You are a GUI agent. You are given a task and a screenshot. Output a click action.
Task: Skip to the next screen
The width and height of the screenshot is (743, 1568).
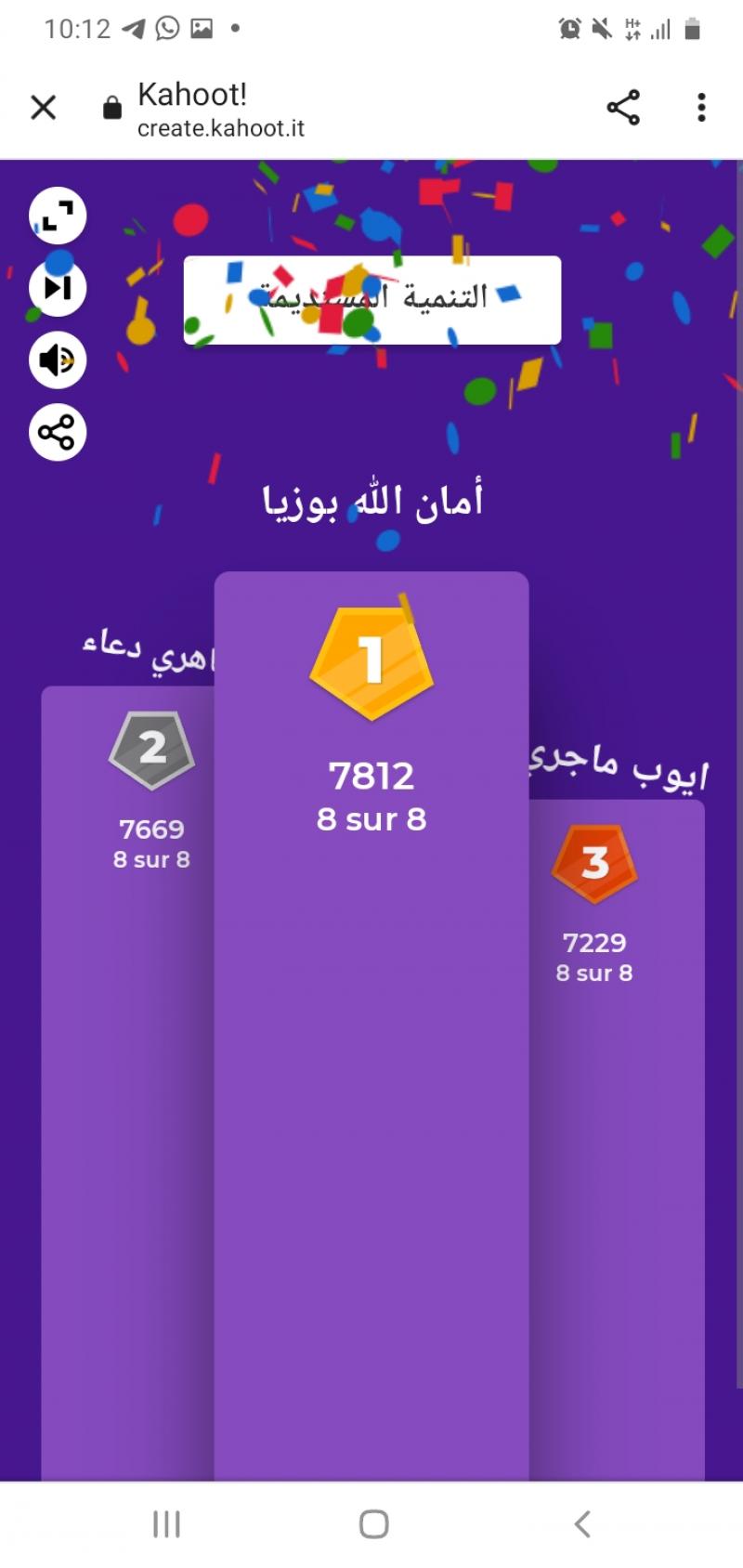pyautogui.click(x=58, y=288)
